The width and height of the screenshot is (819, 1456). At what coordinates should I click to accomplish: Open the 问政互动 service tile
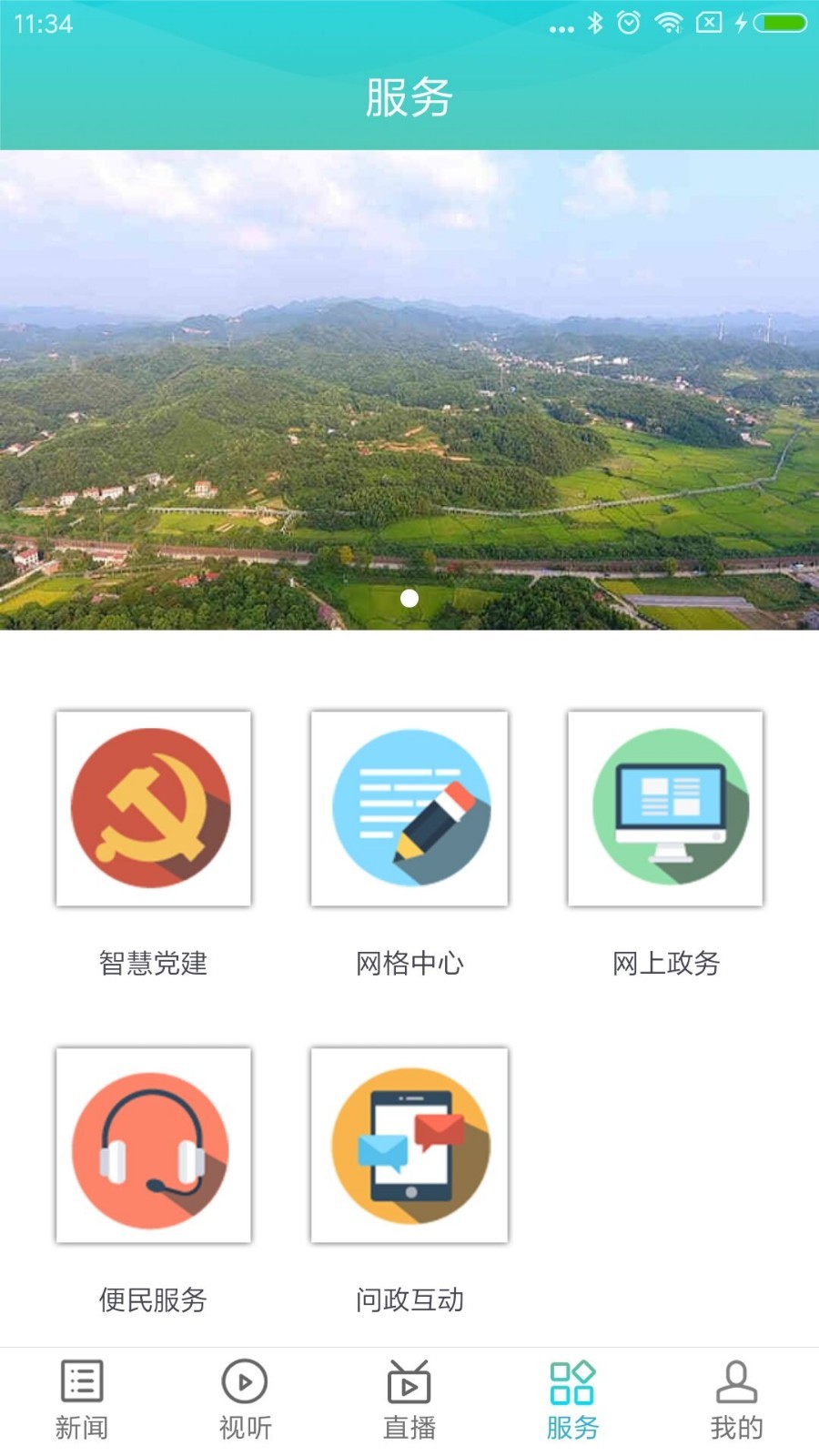point(409,1146)
